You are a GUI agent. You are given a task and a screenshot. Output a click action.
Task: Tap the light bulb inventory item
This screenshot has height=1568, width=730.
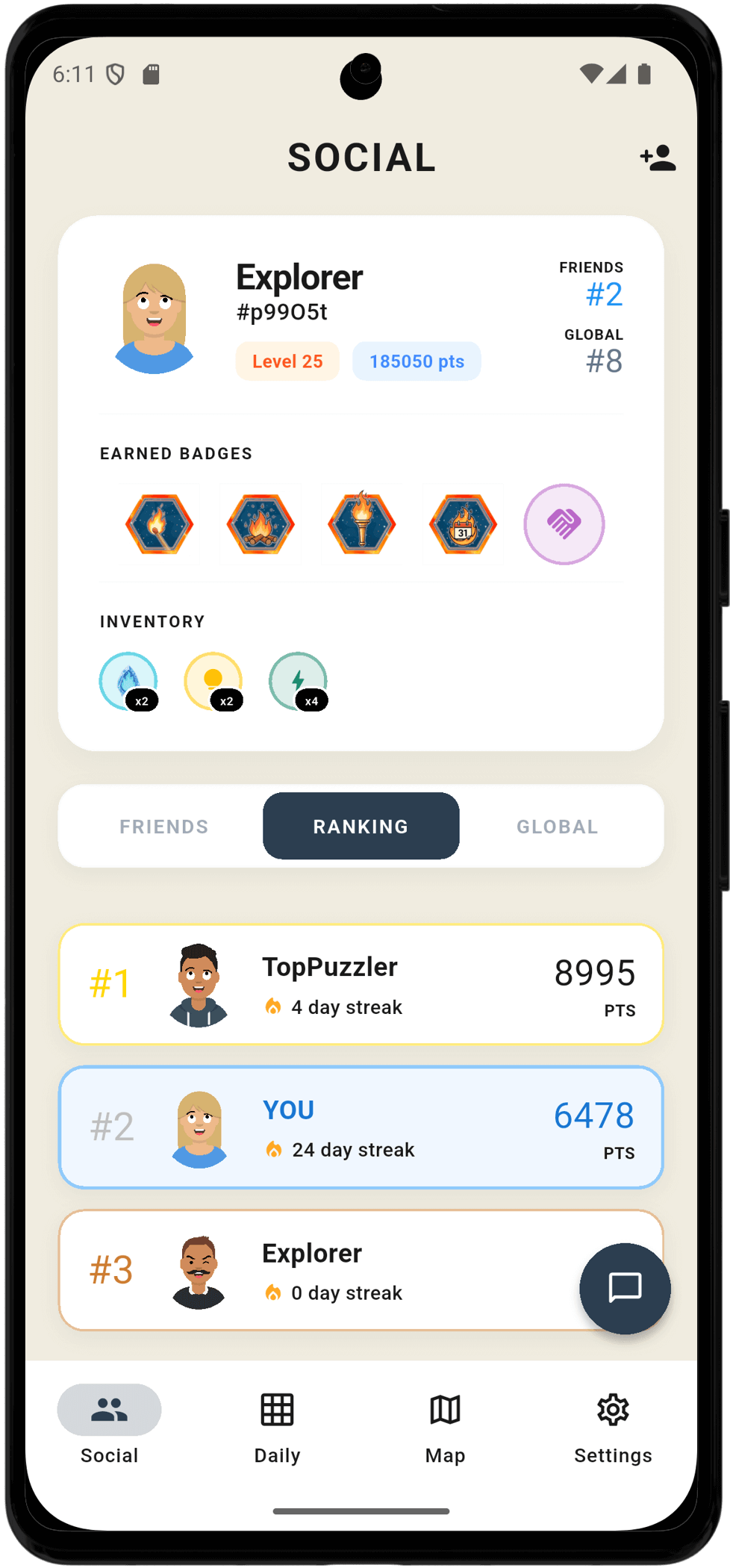click(213, 681)
